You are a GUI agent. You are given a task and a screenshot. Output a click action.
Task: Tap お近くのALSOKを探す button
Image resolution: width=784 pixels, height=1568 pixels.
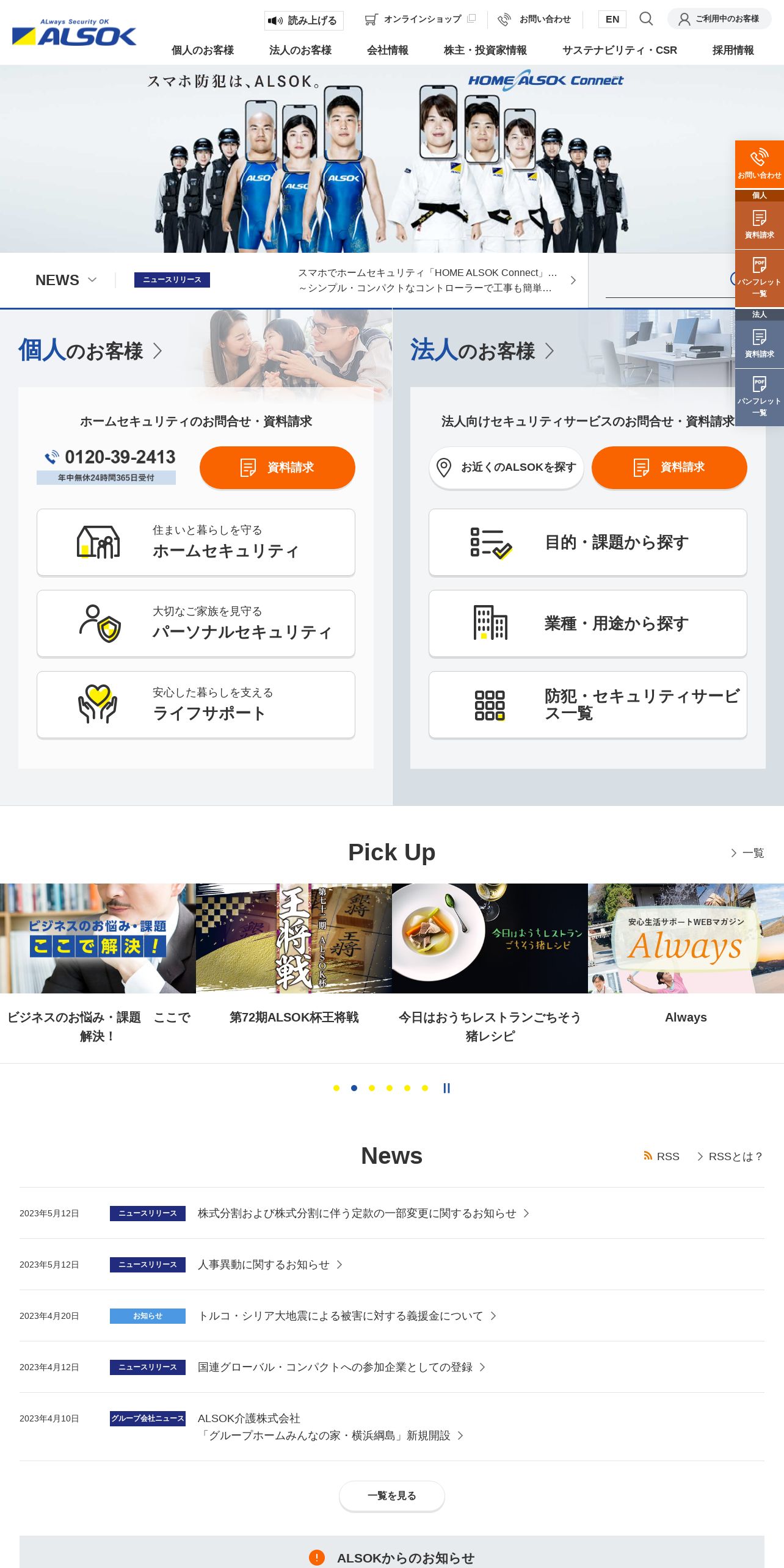coord(506,468)
